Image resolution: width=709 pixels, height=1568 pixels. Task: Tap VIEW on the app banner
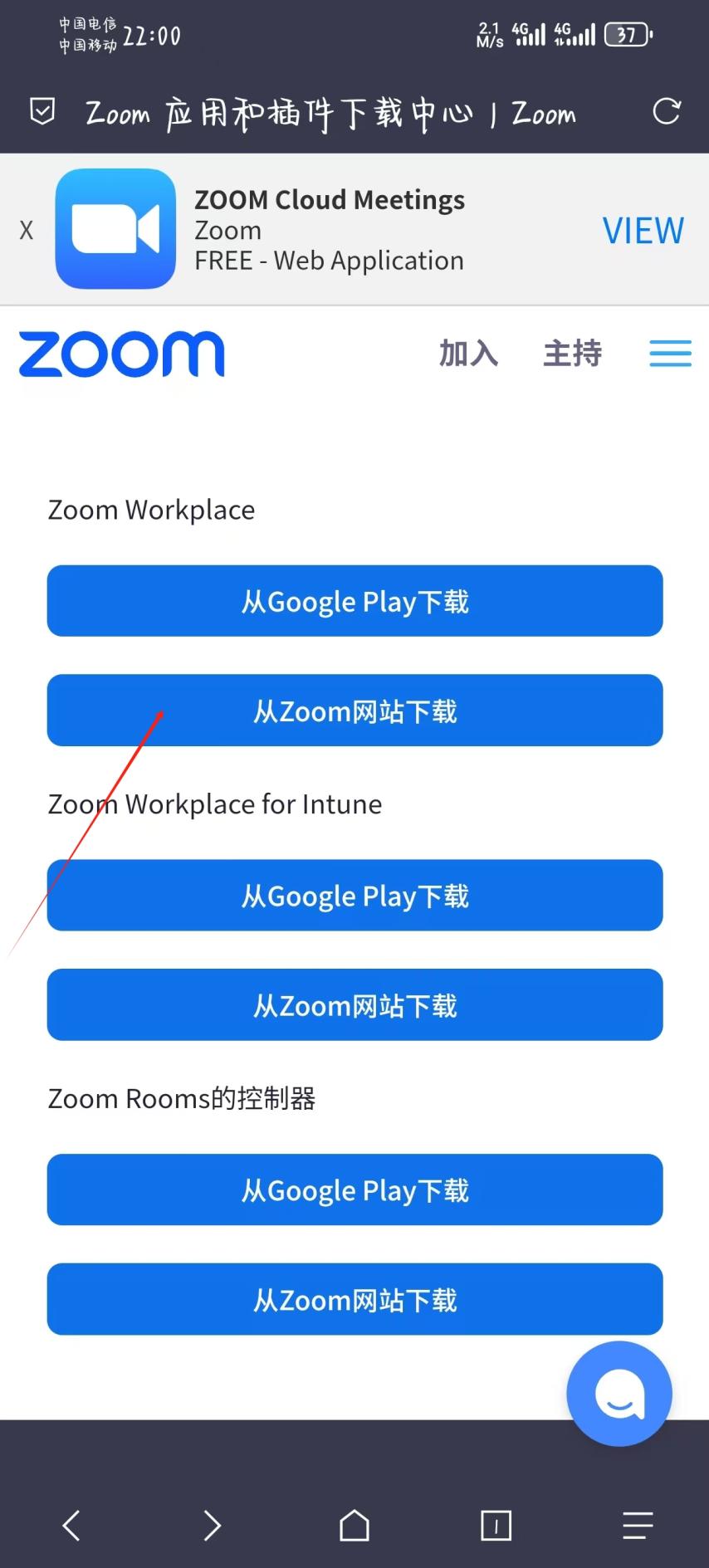(x=643, y=230)
